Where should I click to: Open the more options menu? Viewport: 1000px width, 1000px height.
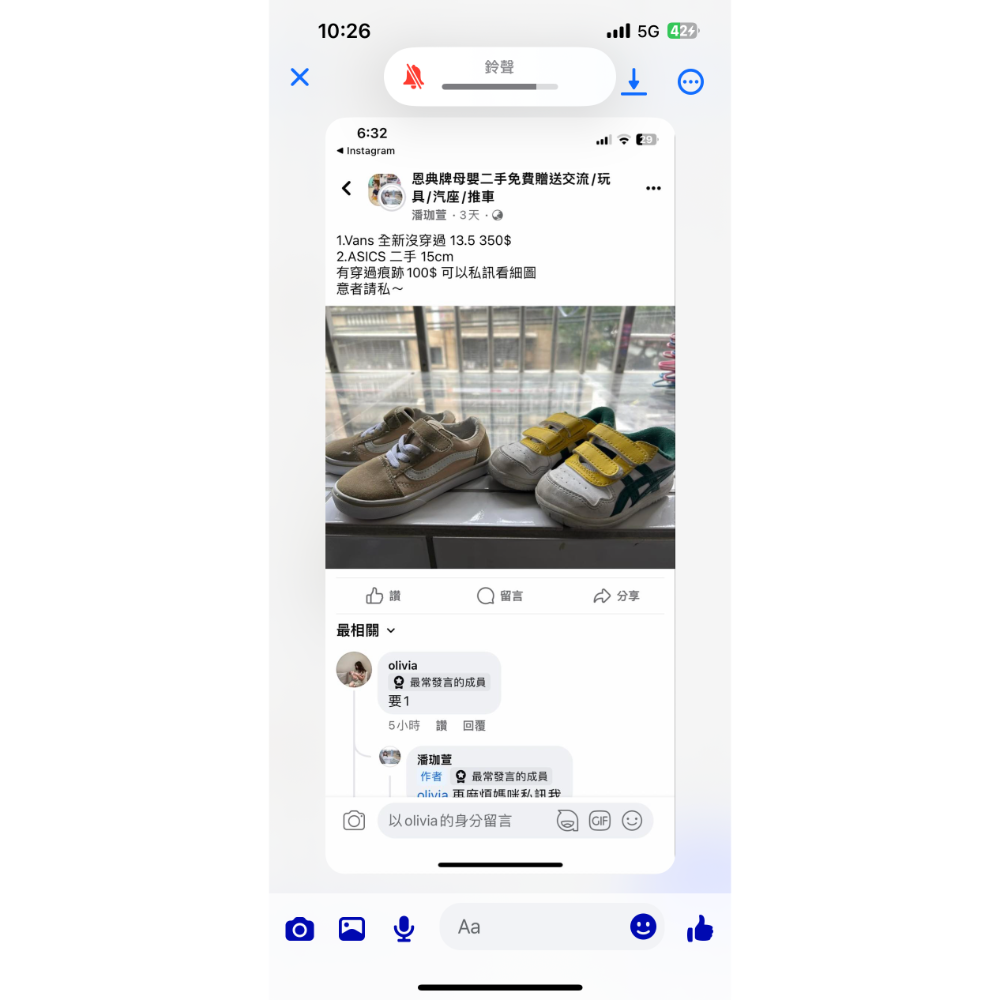(690, 82)
